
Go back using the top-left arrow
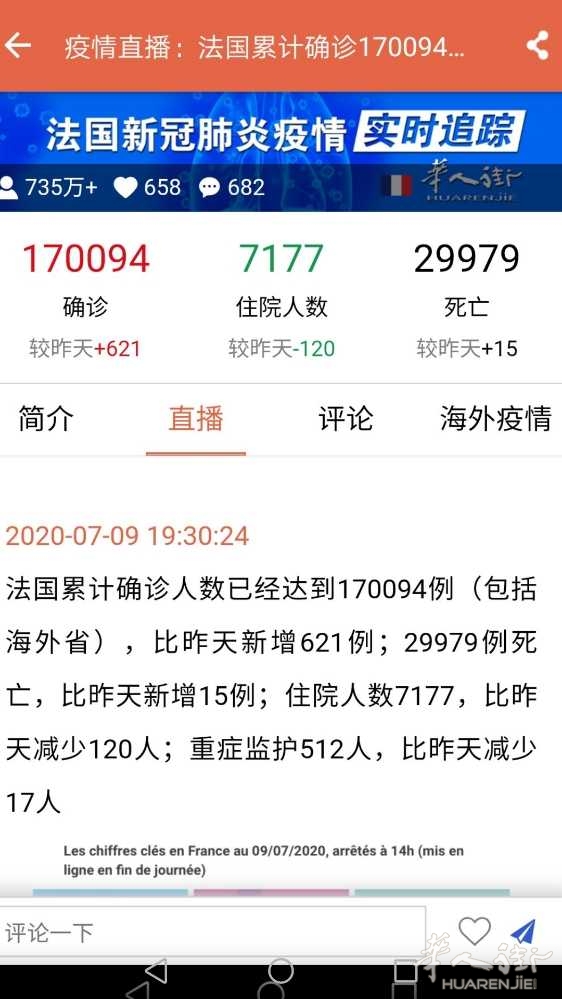click(18, 46)
